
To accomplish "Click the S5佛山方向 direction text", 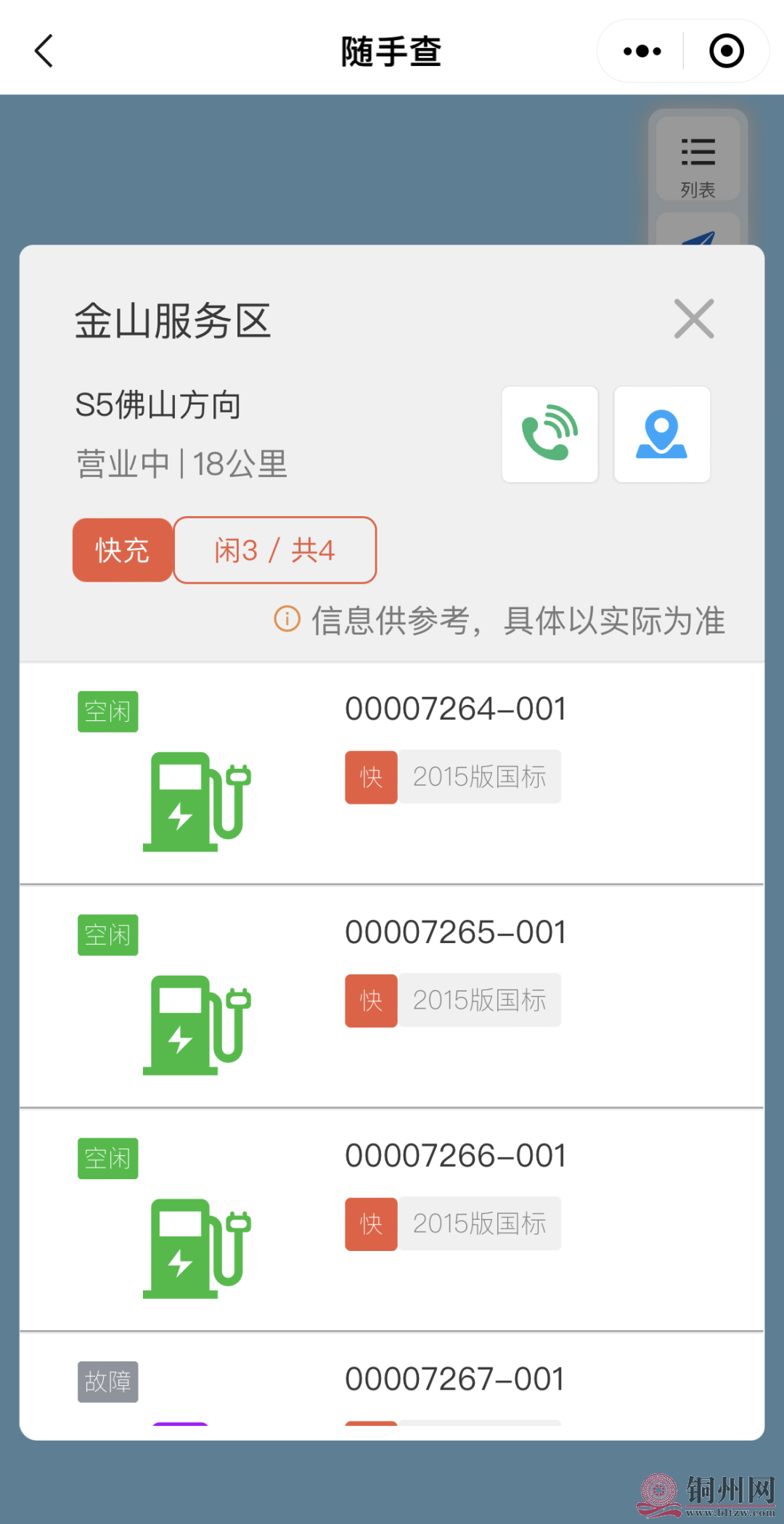I will pos(159,405).
